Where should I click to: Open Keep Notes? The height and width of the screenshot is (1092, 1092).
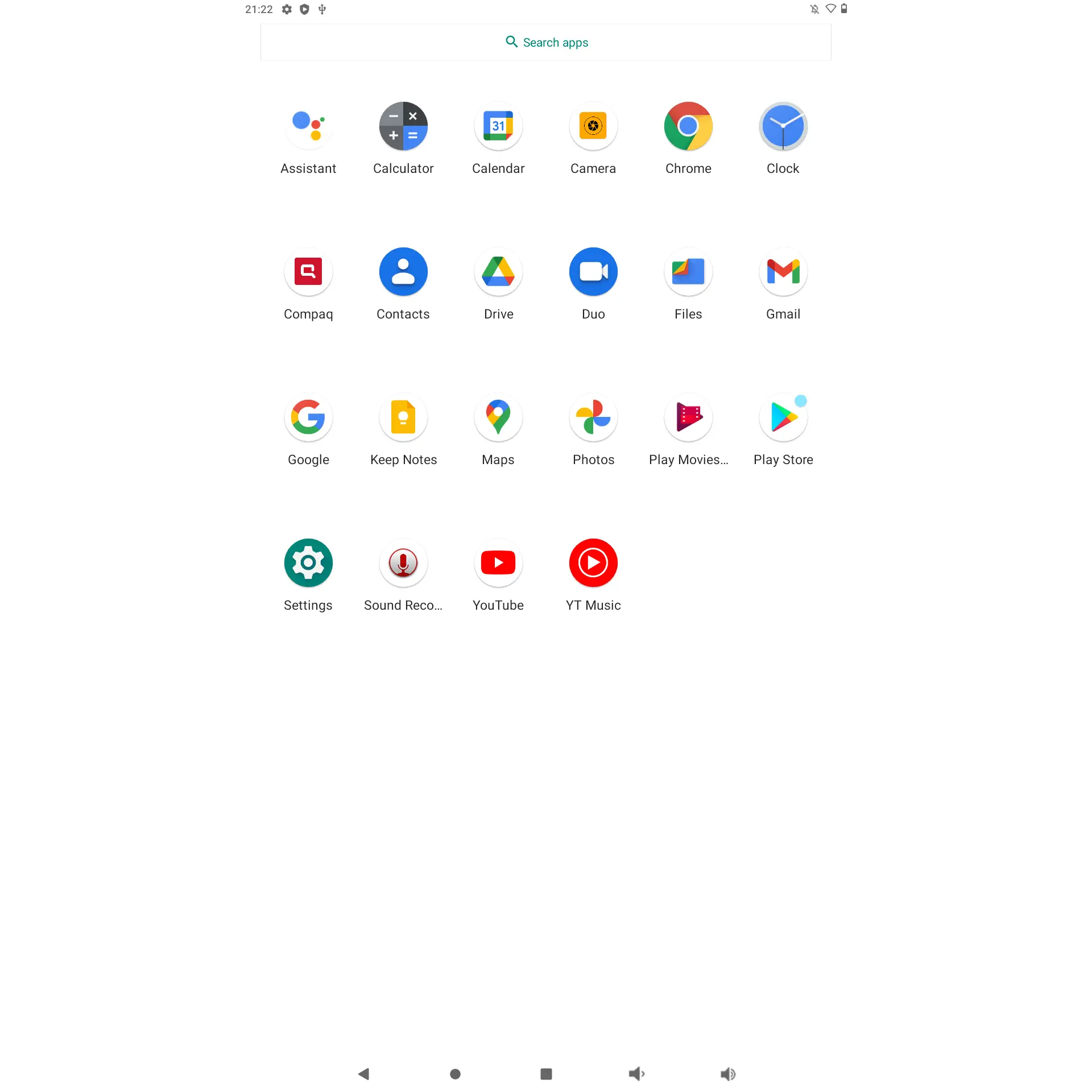coord(403,417)
